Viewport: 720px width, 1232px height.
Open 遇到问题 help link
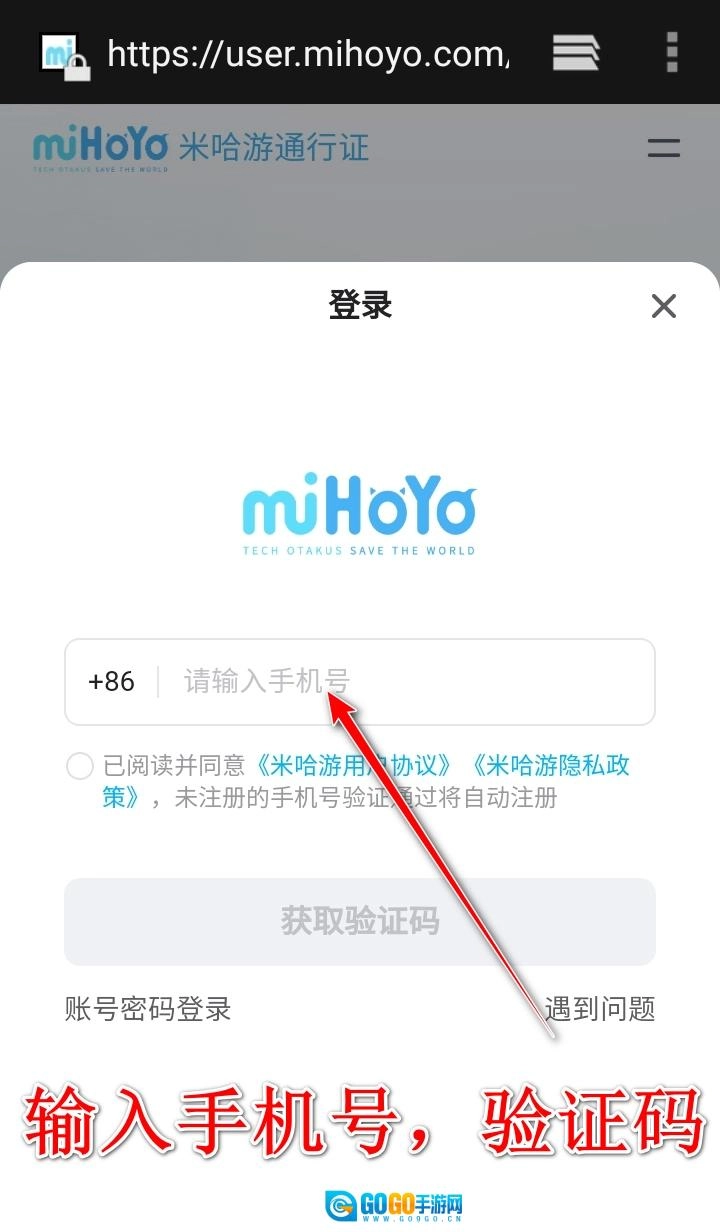(600, 1008)
